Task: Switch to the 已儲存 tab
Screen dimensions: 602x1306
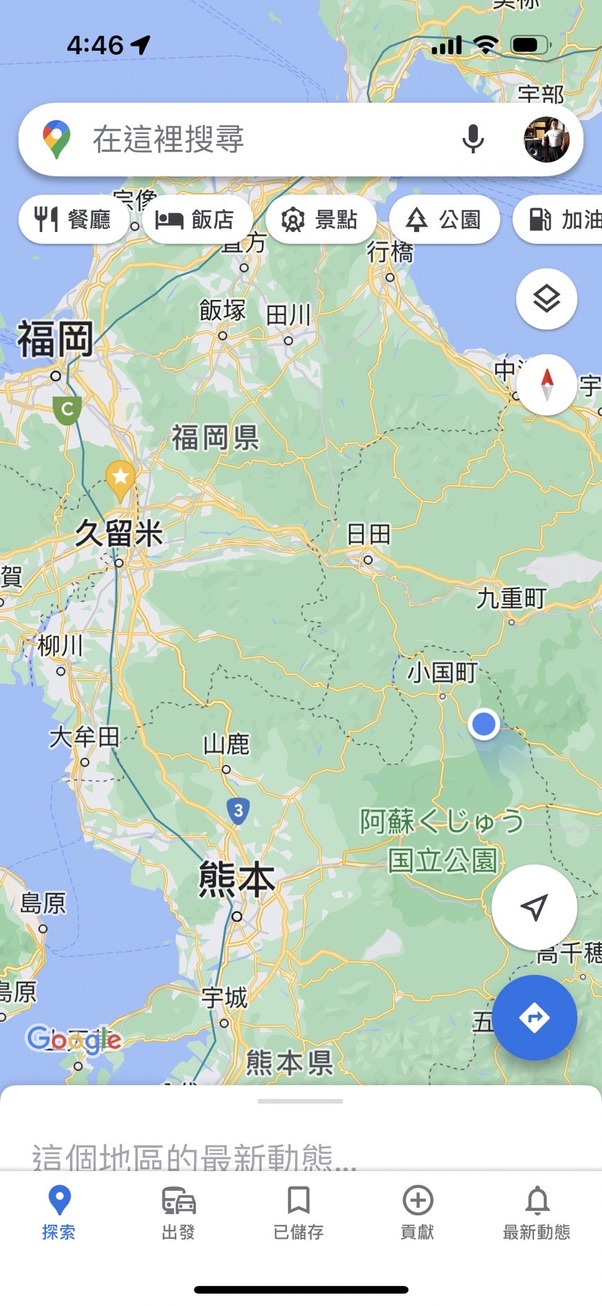Action: click(x=298, y=1213)
